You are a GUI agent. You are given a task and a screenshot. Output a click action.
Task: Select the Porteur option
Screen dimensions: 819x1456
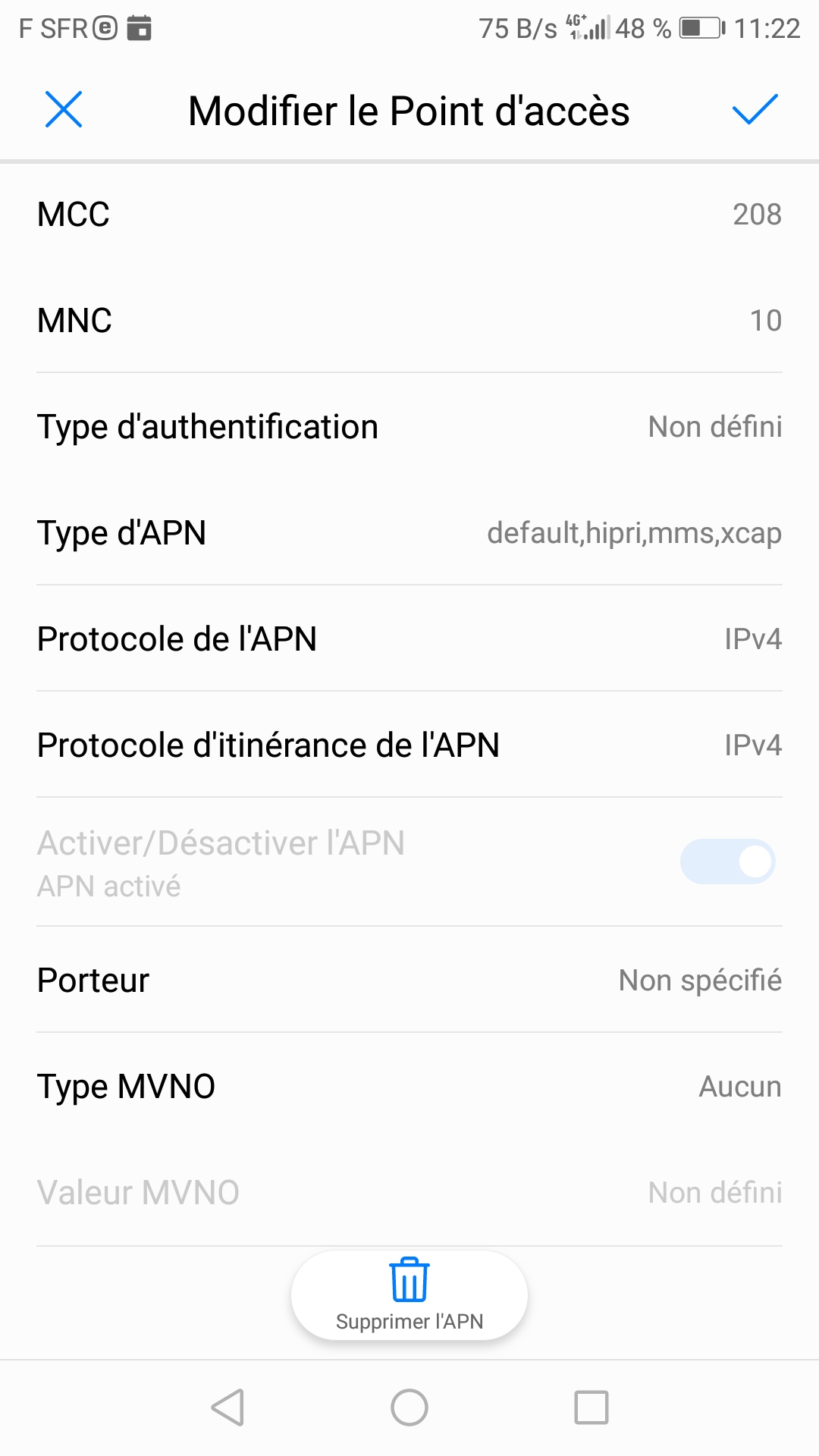tap(409, 980)
